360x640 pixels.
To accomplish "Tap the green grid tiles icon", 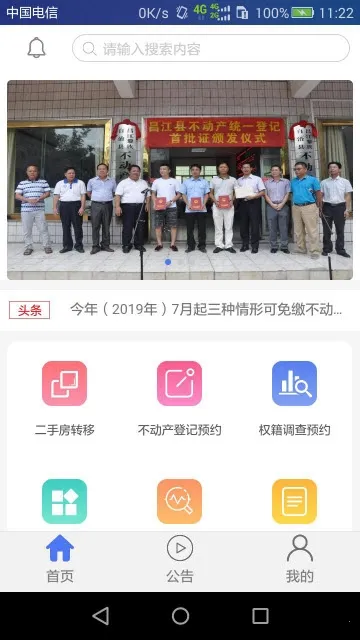I will pos(64,501).
